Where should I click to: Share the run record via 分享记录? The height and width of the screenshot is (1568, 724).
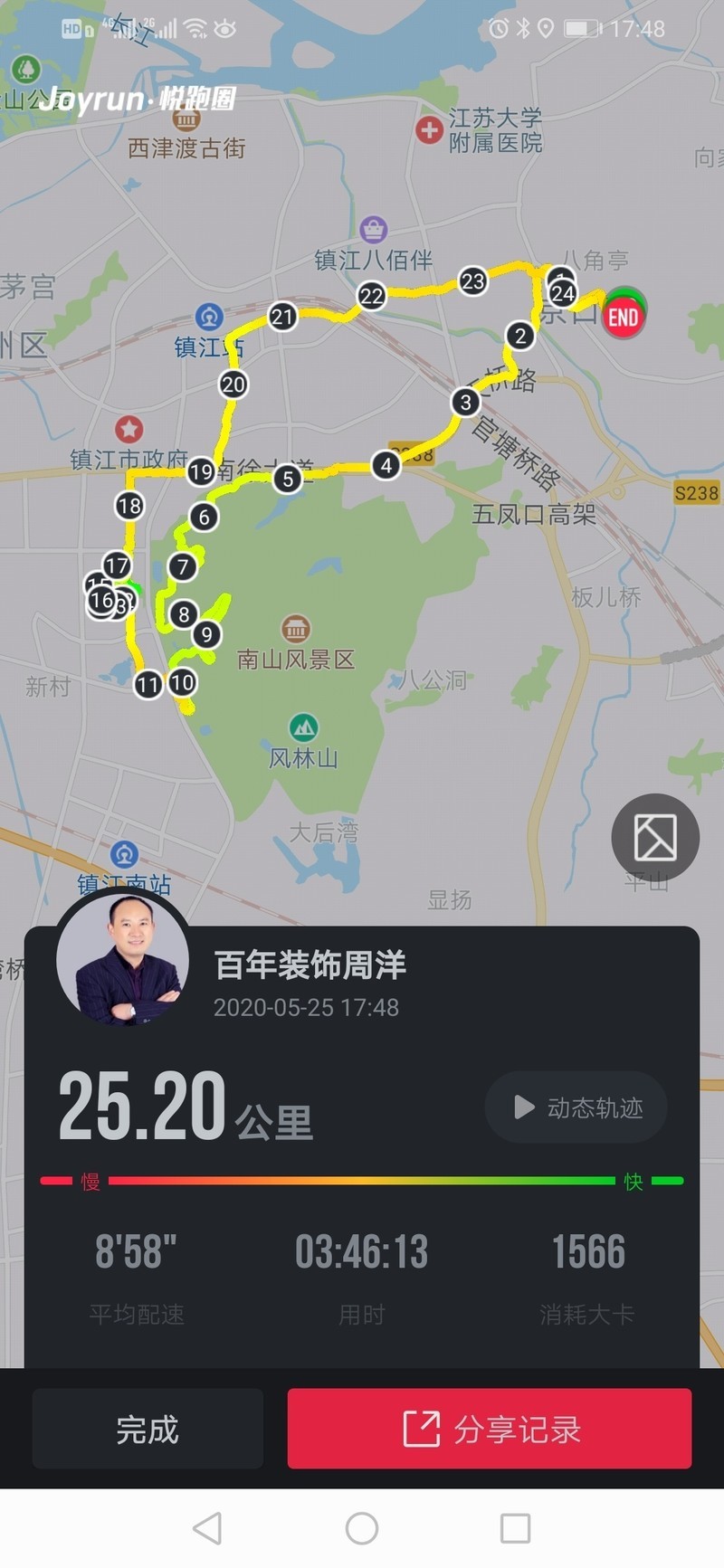[490, 1429]
